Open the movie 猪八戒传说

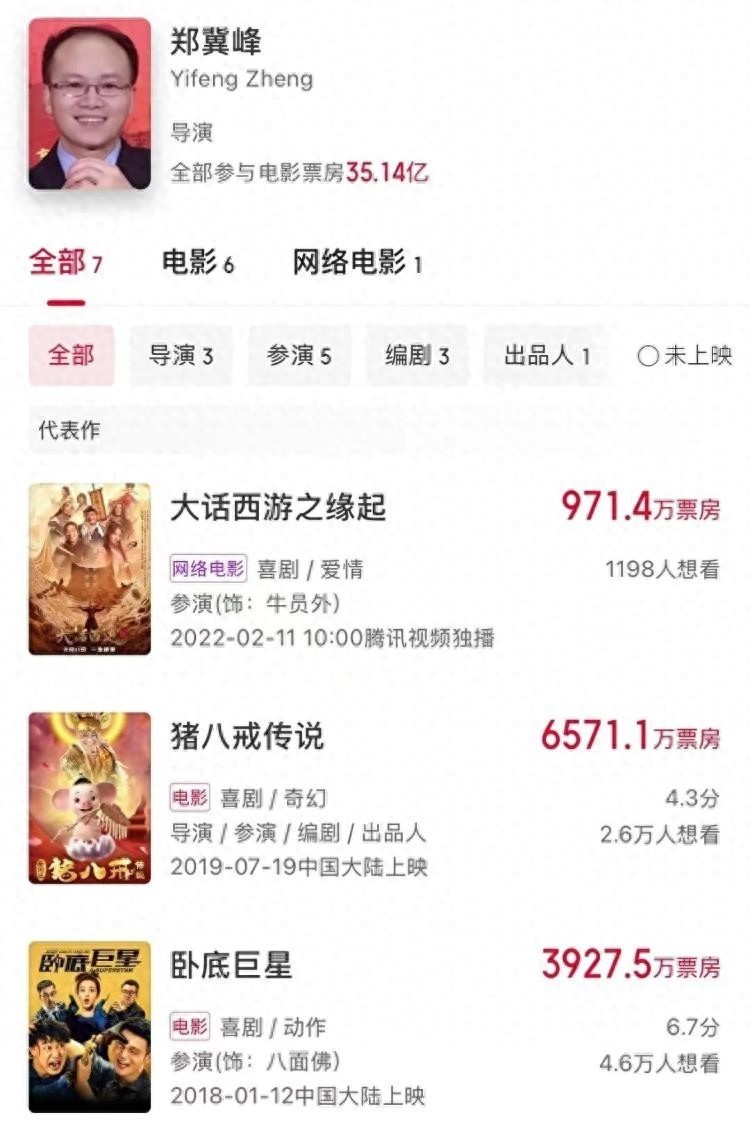tap(247, 737)
